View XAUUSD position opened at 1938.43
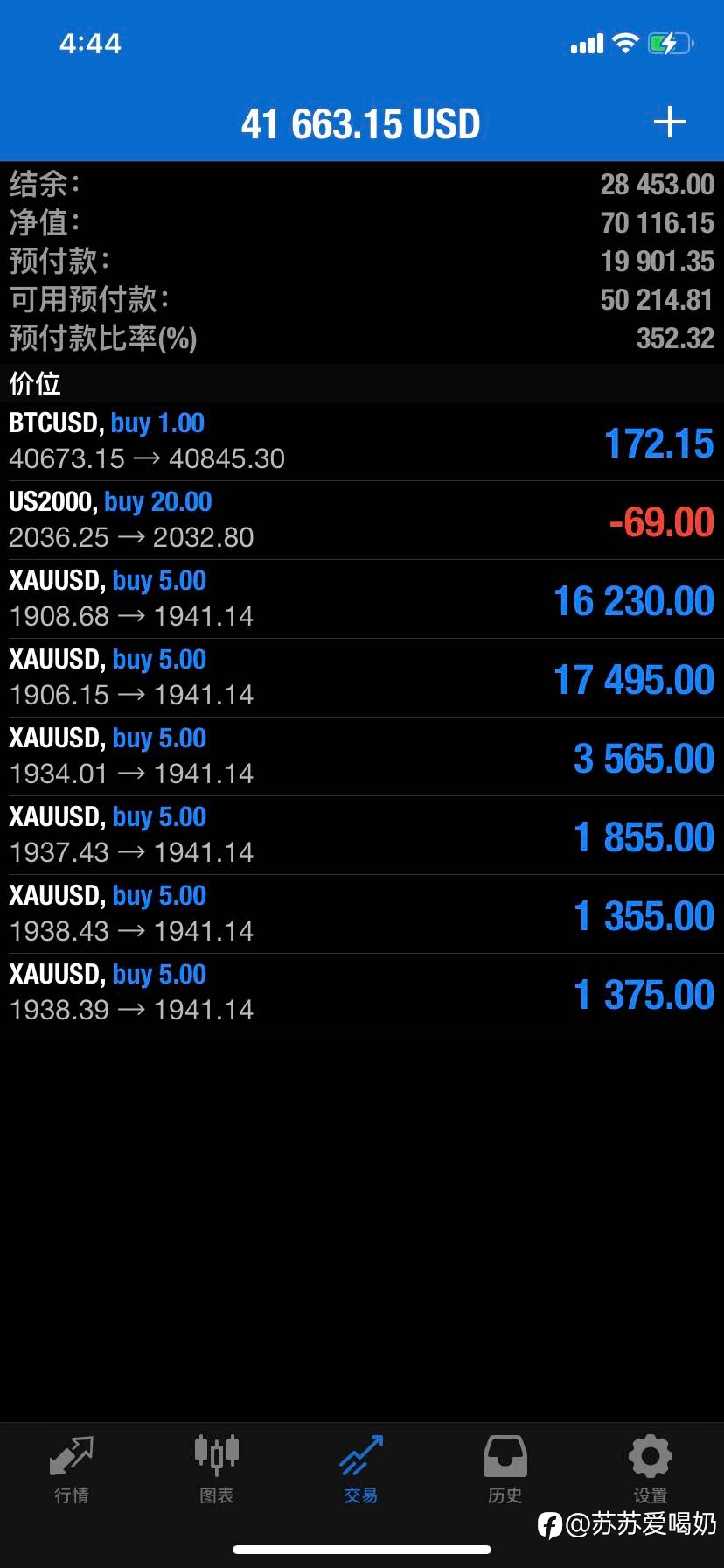Image resolution: width=724 pixels, height=1568 pixels. pos(362,914)
